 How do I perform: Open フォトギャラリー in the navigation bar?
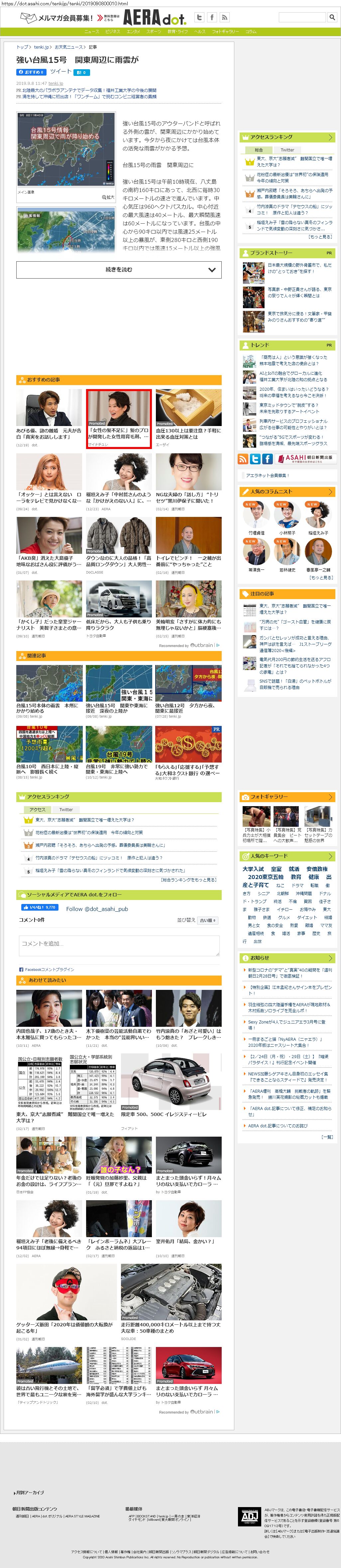point(225,32)
